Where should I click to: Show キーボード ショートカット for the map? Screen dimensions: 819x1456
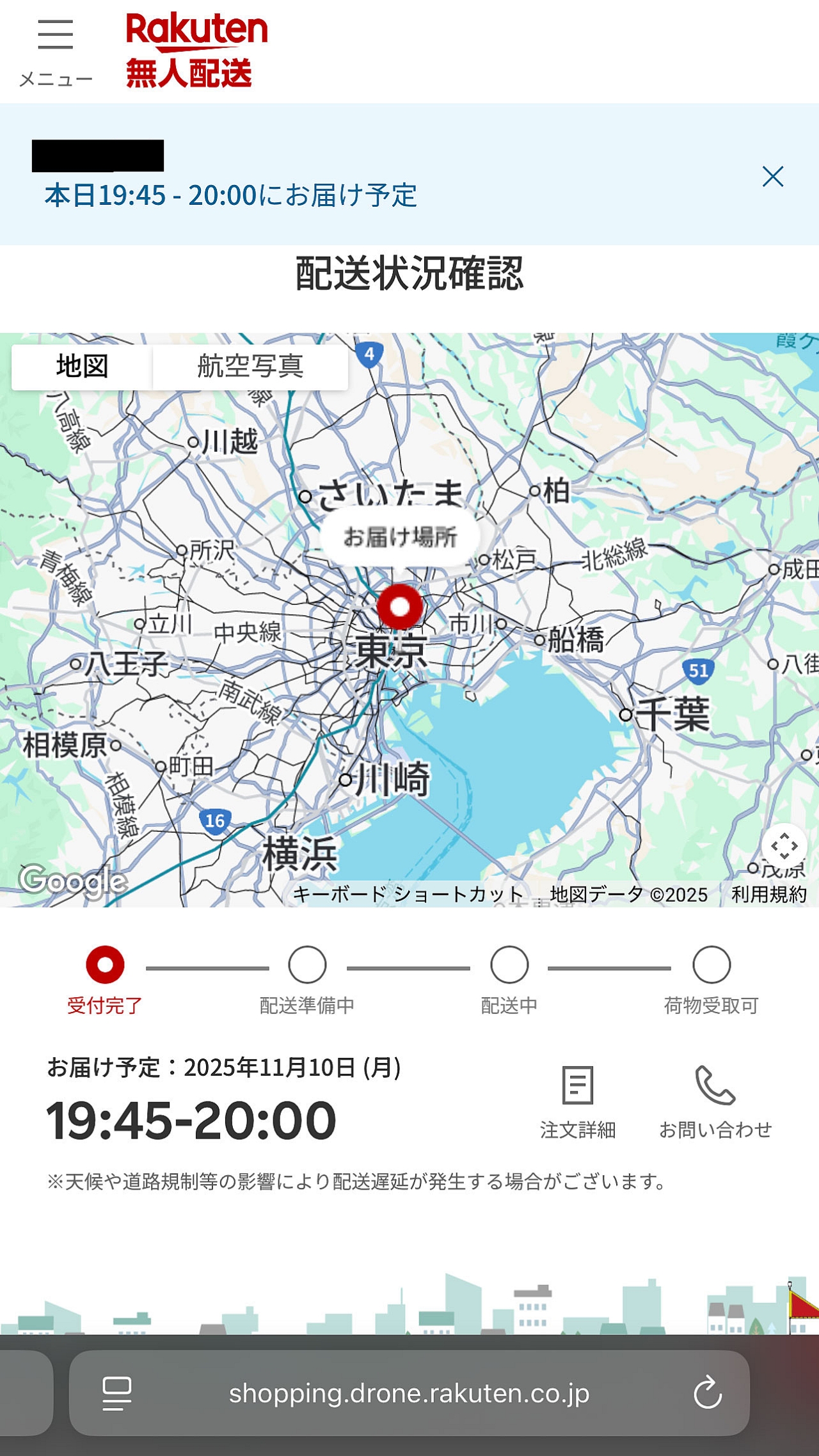408,894
